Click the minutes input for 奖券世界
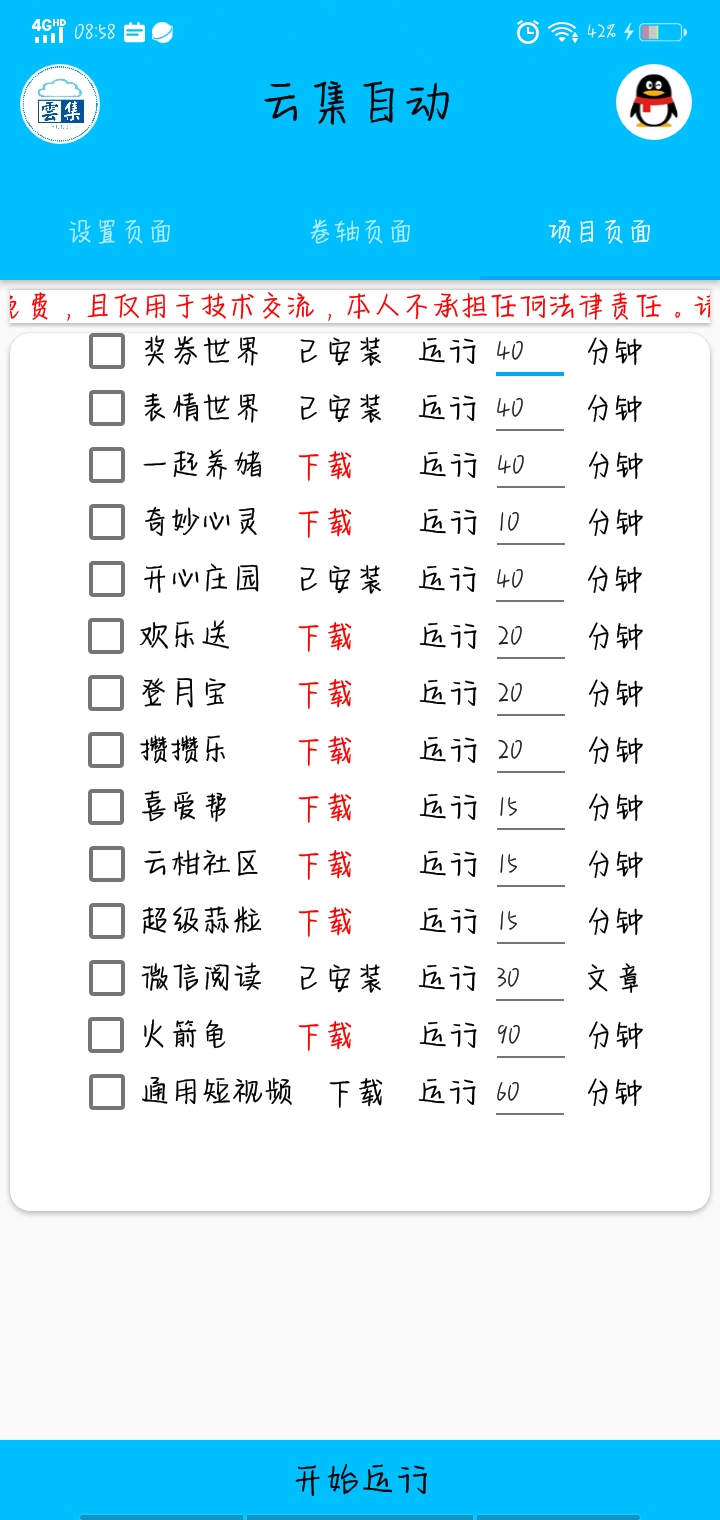Image resolution: width=720 pixels, height=1520 pixels. pyautogui.click(x=527, y=351)
